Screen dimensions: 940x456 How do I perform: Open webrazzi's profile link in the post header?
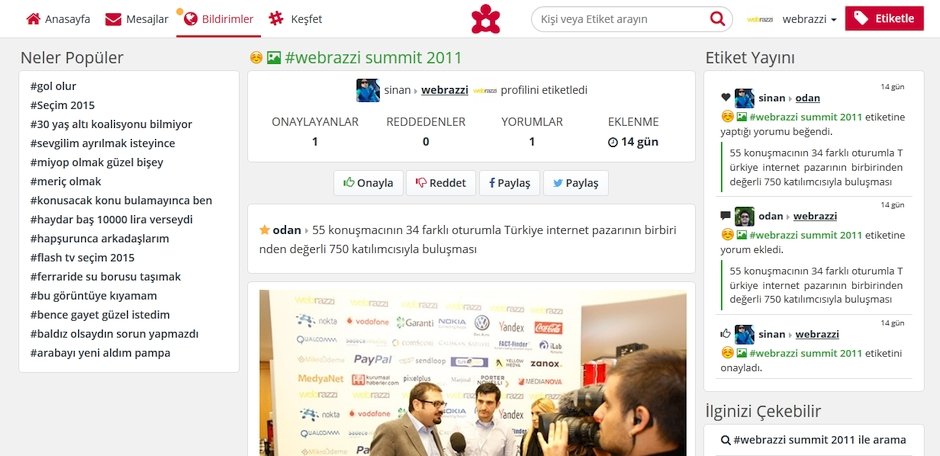pyautogui.click(x=444, y=90)
